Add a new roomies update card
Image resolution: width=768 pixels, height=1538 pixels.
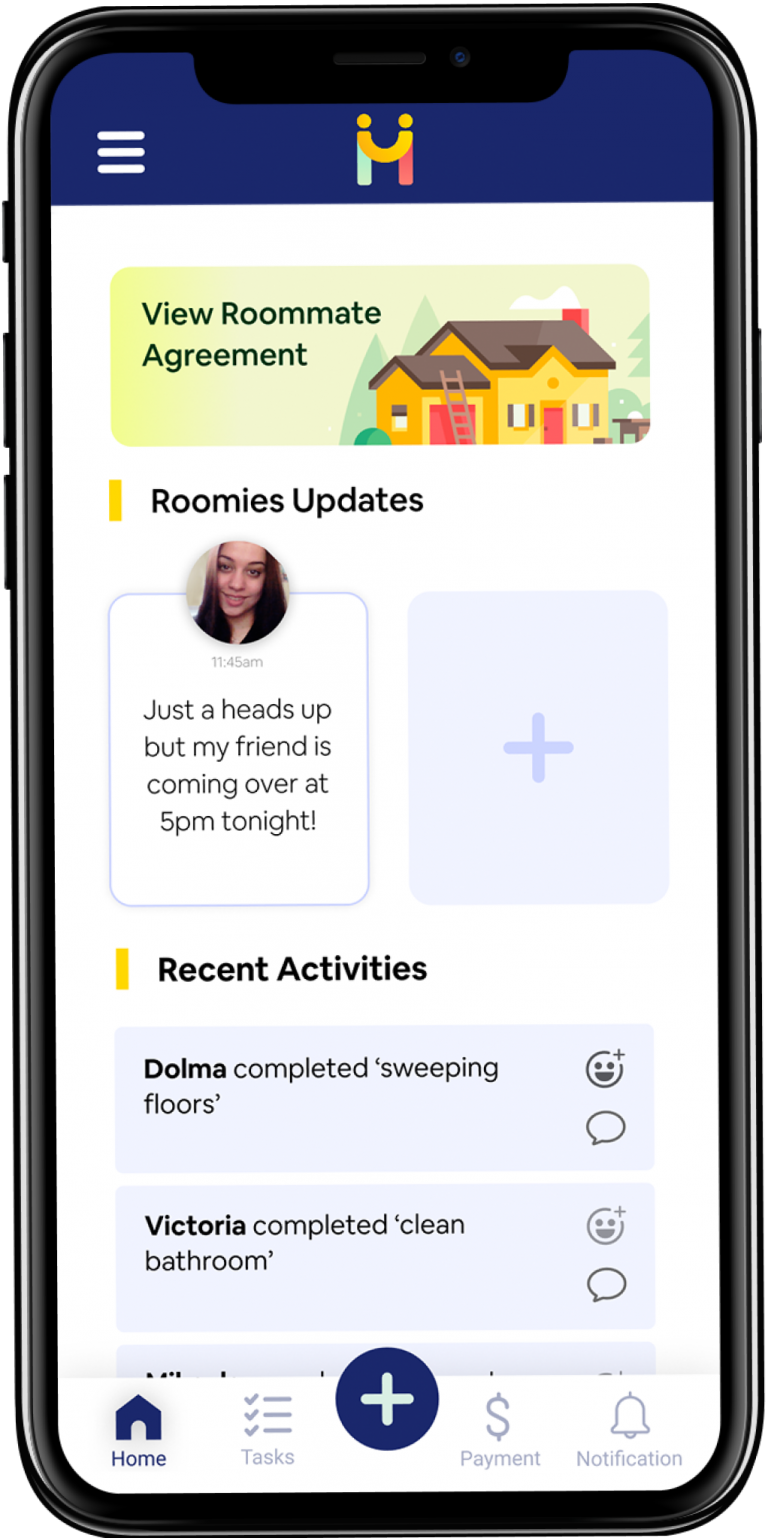point(538,747)
